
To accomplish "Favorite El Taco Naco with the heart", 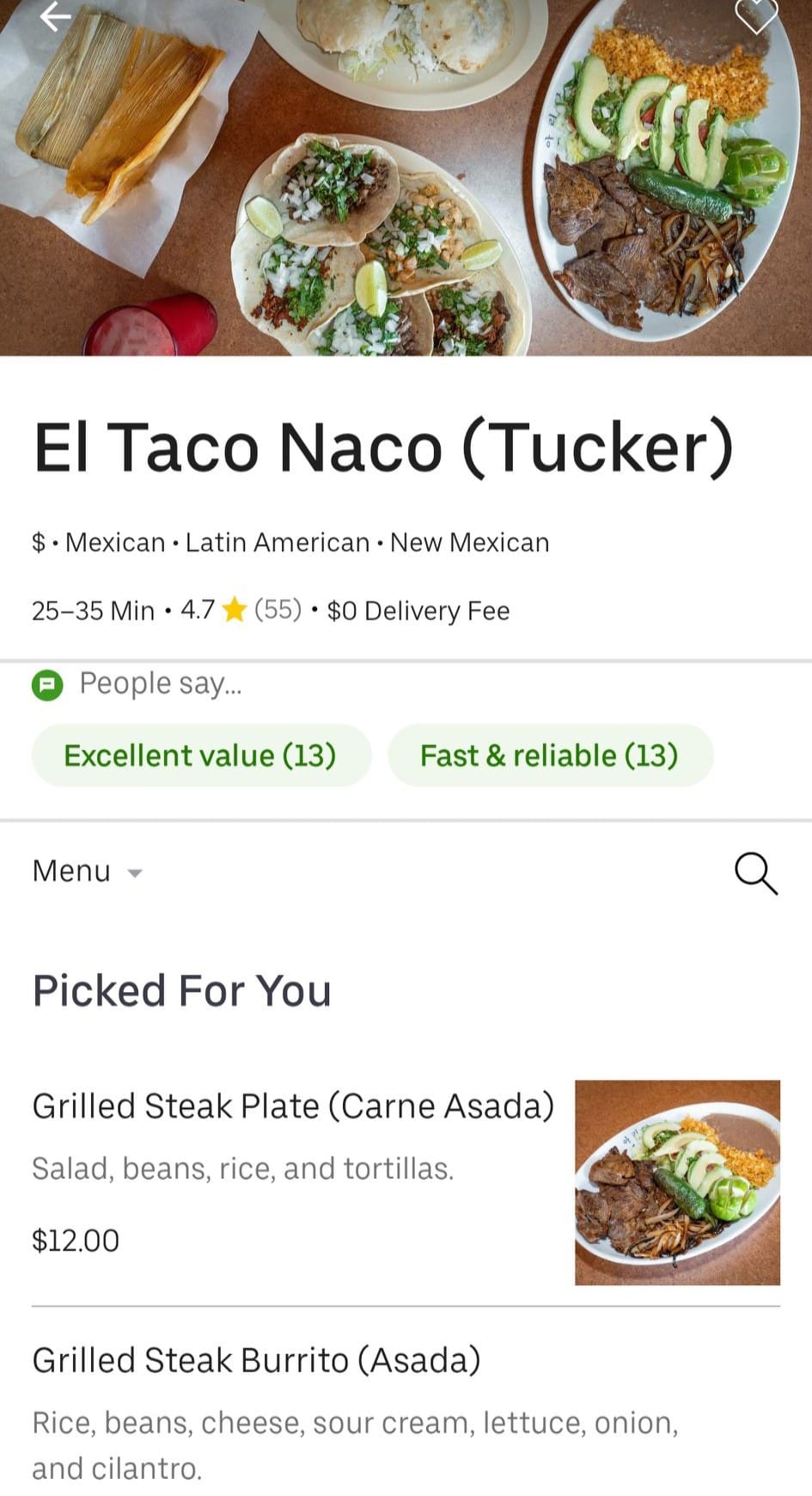I will [x=756, y=15].
